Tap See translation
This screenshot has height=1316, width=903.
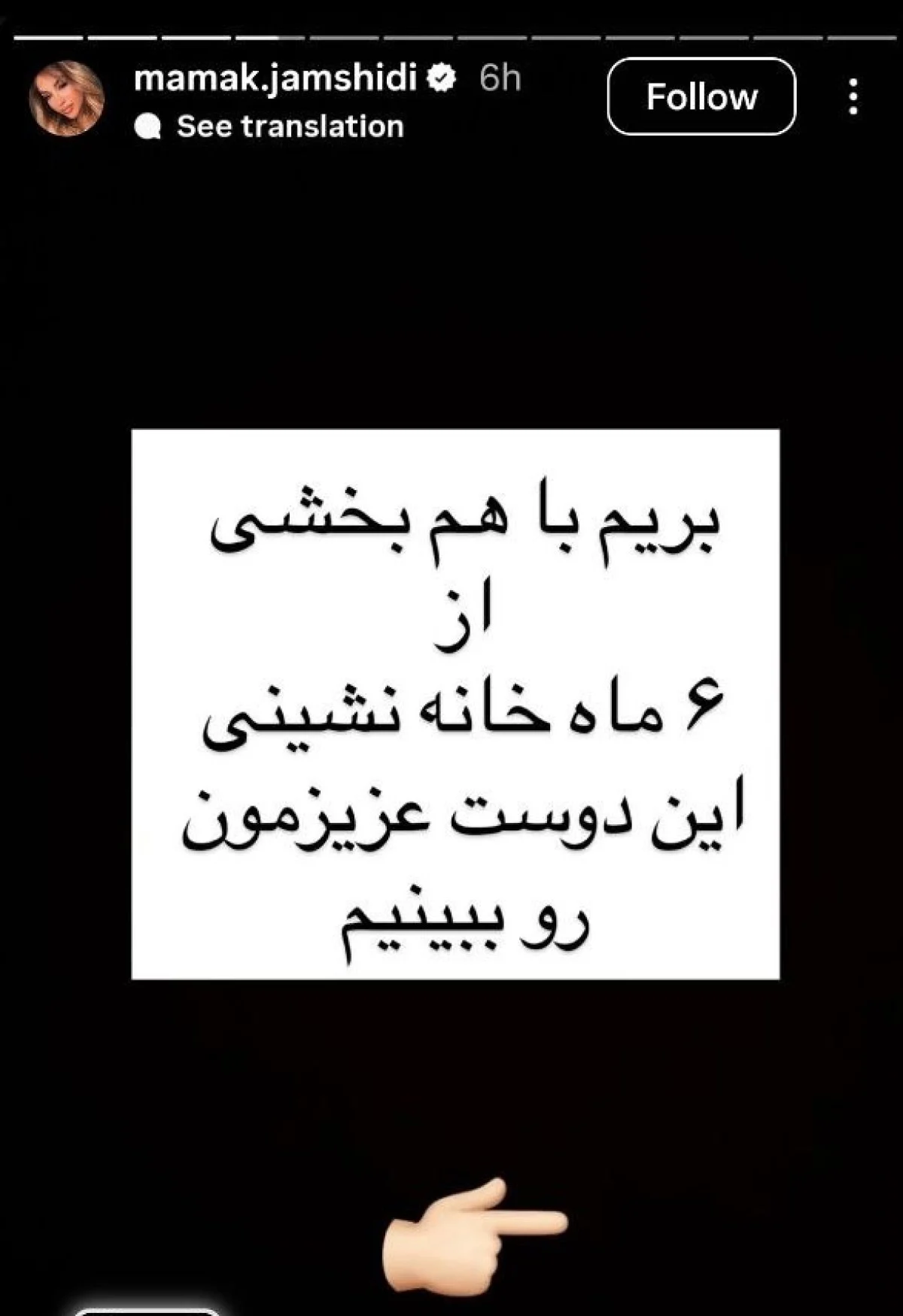289,126
